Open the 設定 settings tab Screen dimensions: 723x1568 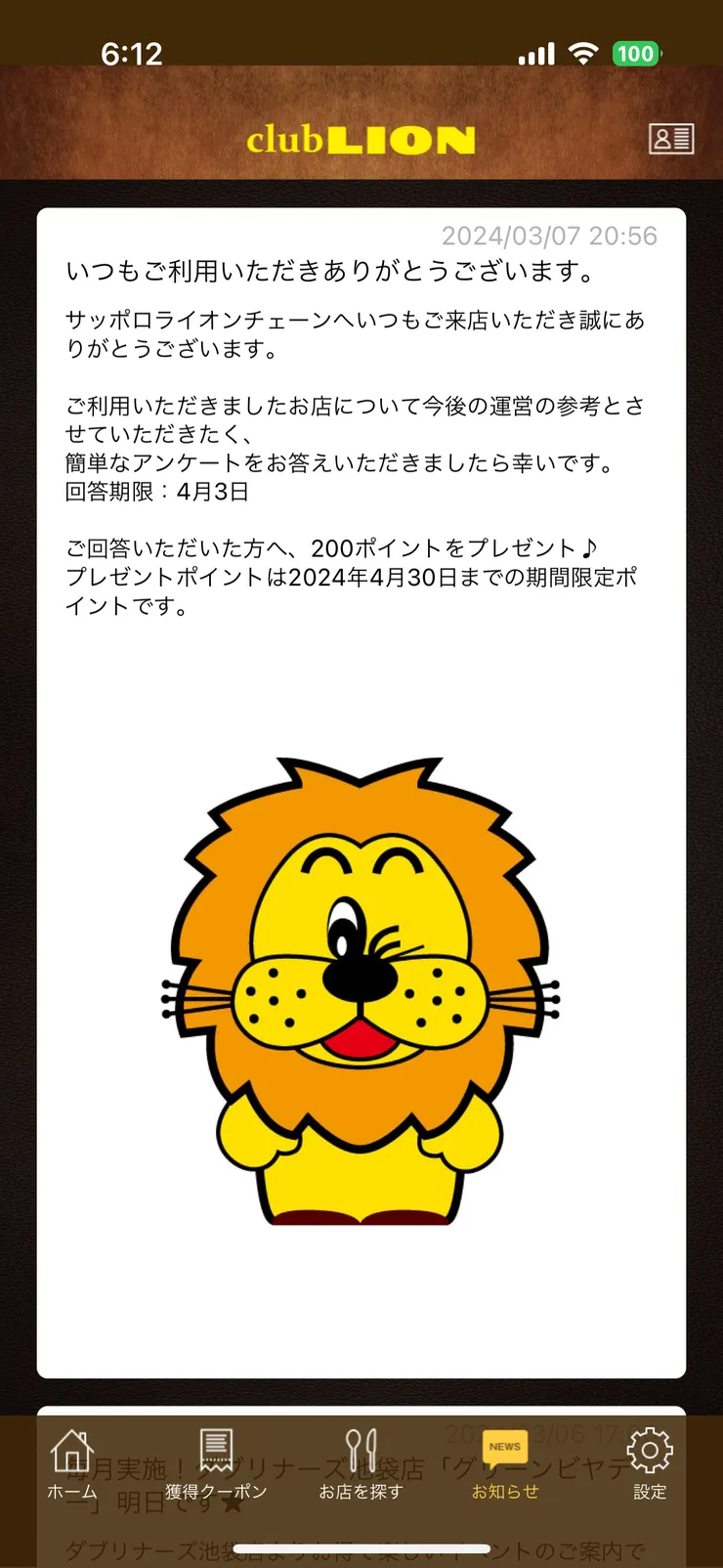point(650,1463)
